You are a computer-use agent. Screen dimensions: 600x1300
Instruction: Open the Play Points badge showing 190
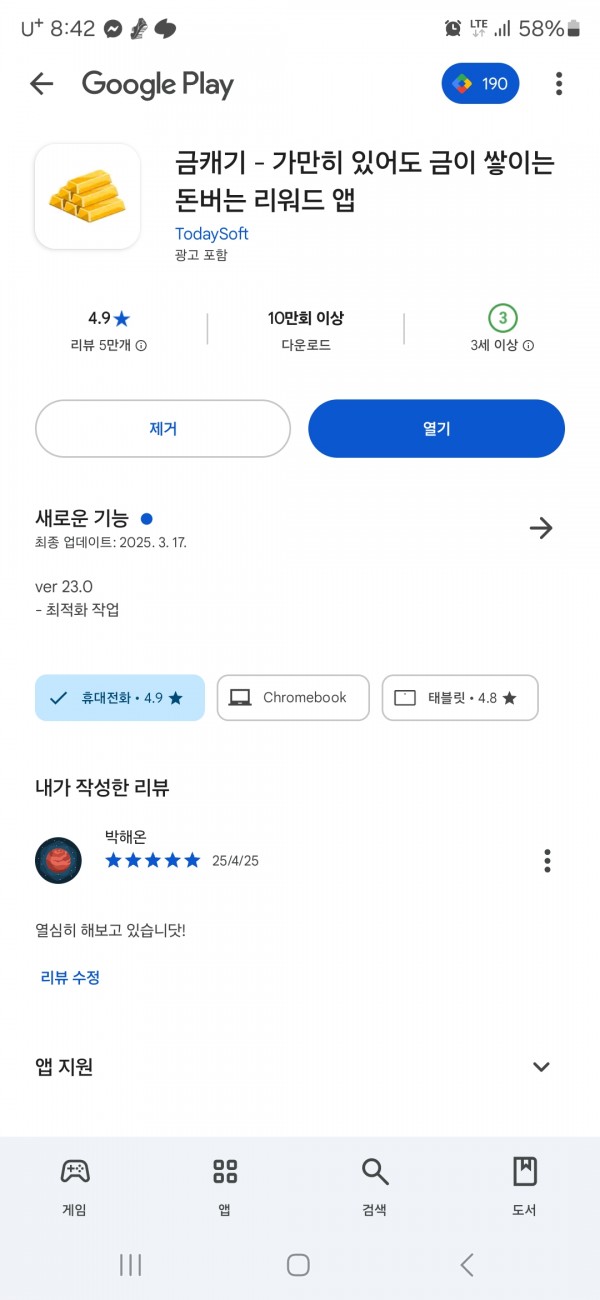(x=480, y=84)
